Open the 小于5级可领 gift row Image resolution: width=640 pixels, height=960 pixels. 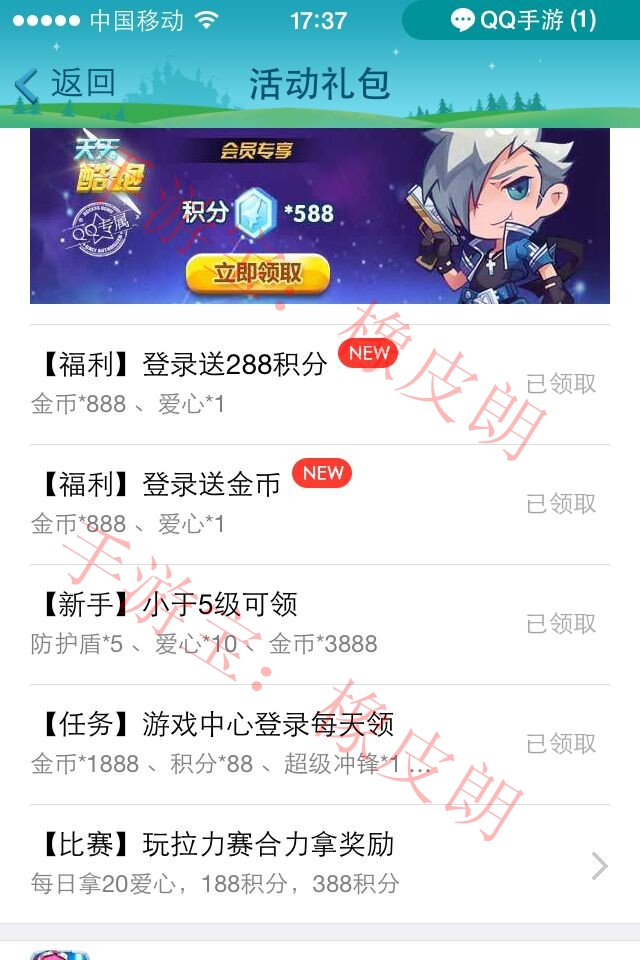coord(320,624)
